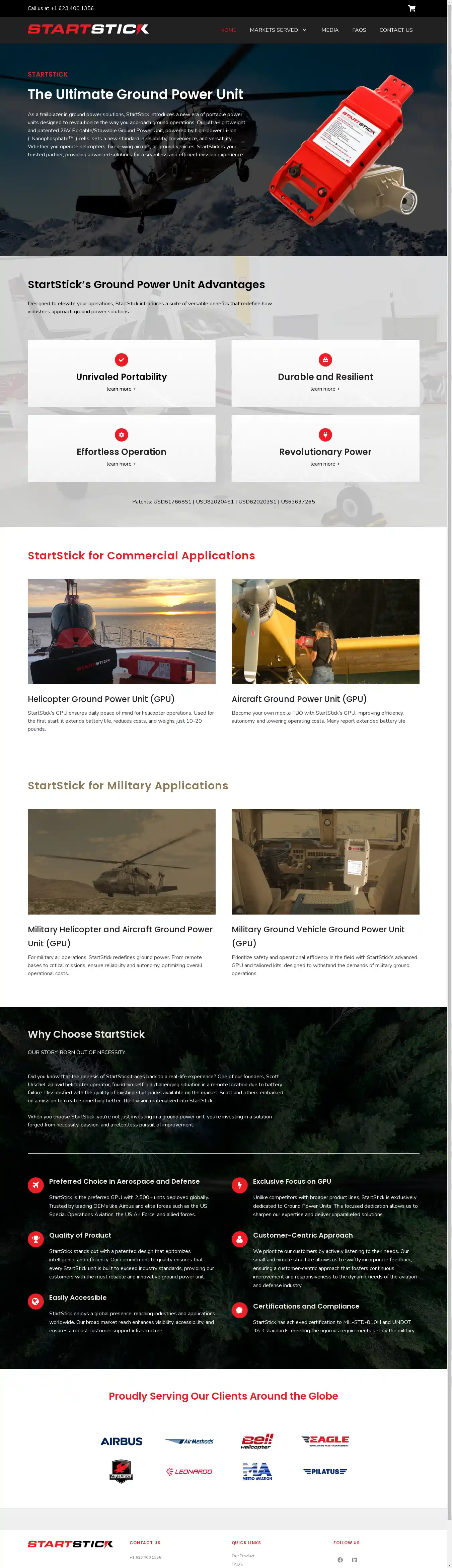Image resolution: width=452 pixels, height=1568 pixels.
Task: Open Our Product in the footer Quick Links
Action: [x=243, y=1555]
